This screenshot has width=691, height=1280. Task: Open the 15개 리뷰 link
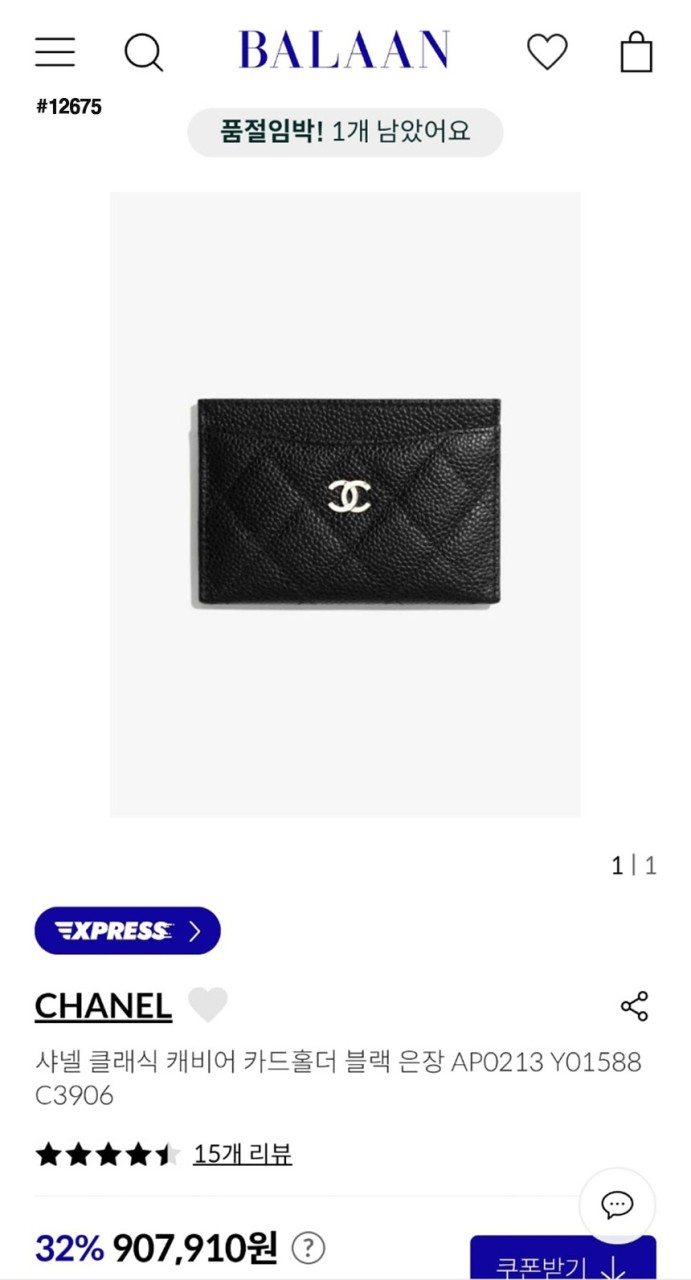pos(242,1154)
